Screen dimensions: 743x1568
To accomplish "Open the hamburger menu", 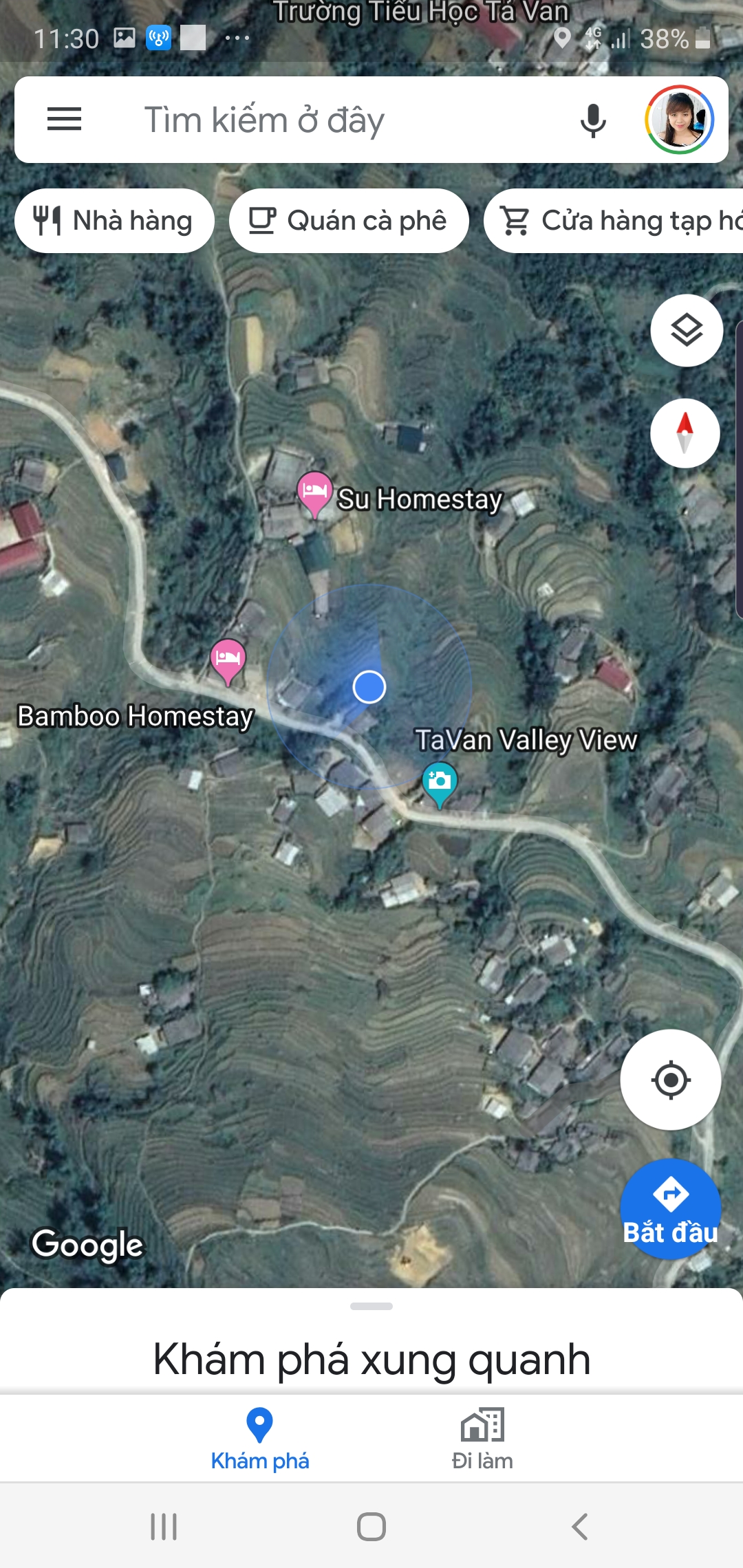I will pyautogui.click(x=64, y=120).
